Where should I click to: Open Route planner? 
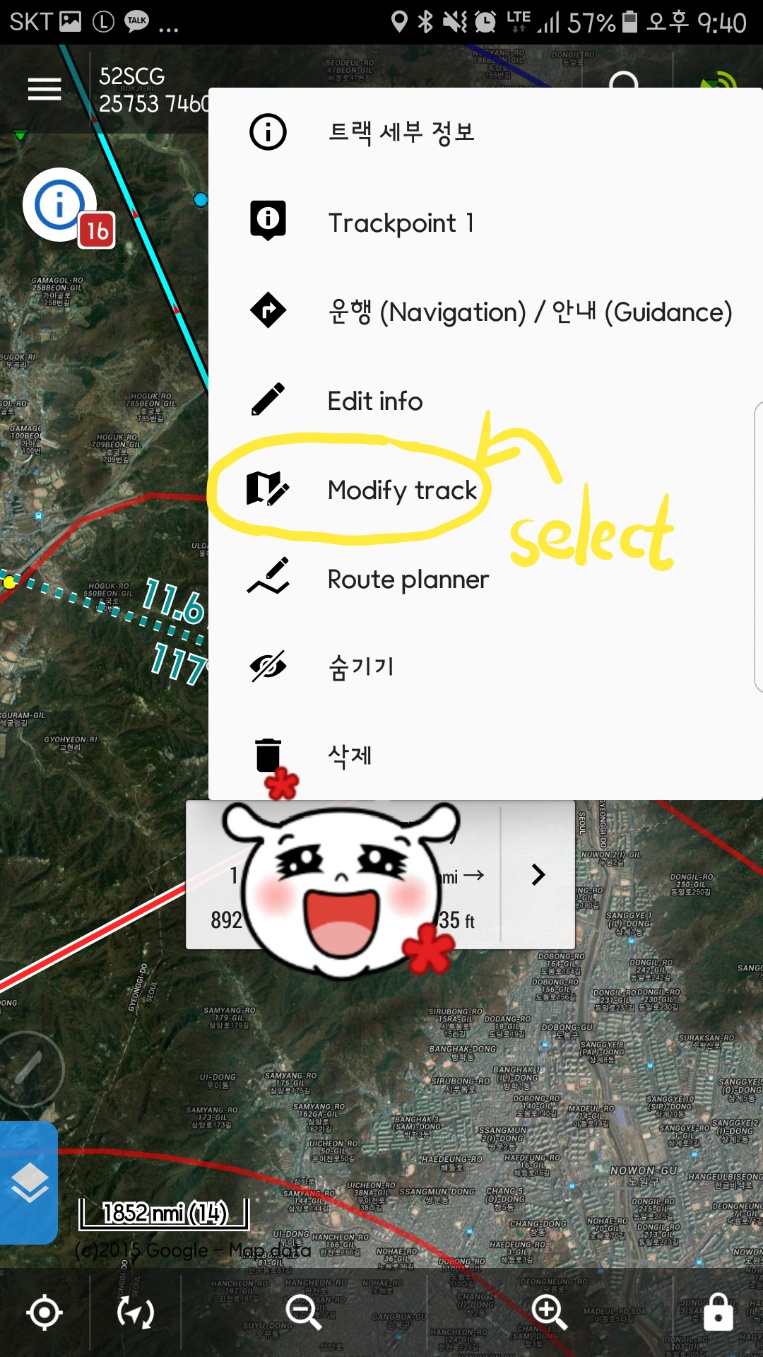coord(408,579)
